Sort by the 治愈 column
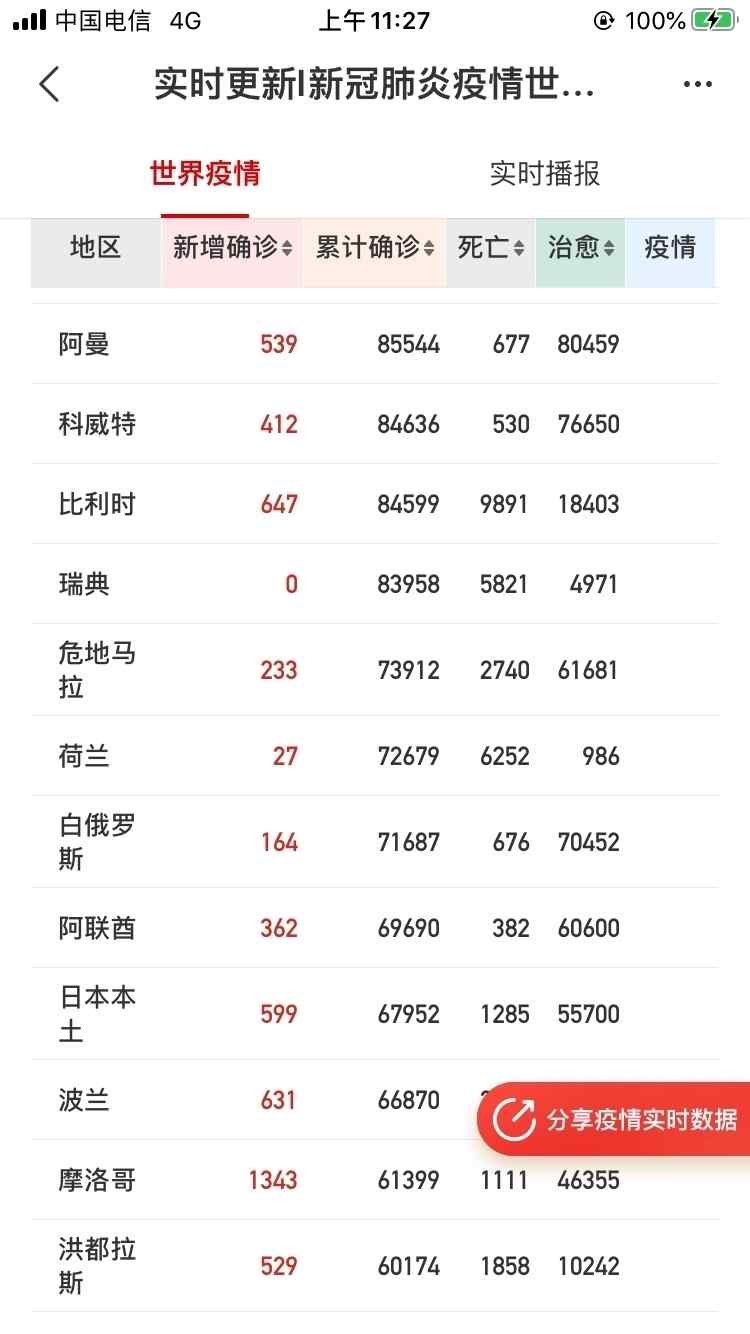Screen dimensions: 750x1334 tap(580, 248)
